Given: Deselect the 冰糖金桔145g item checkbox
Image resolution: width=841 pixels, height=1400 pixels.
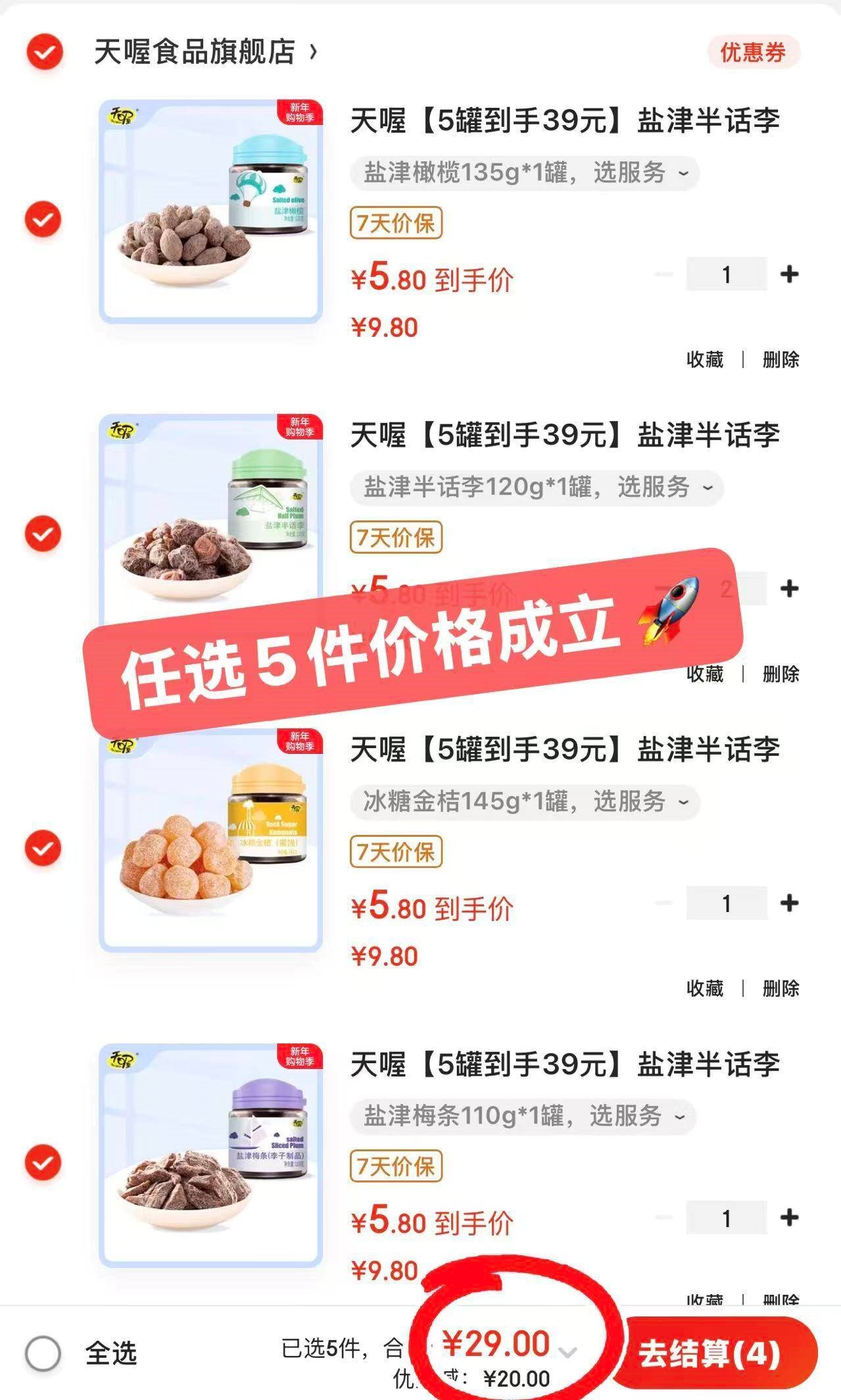Looking at the screenshot, I should pos(43,848).
